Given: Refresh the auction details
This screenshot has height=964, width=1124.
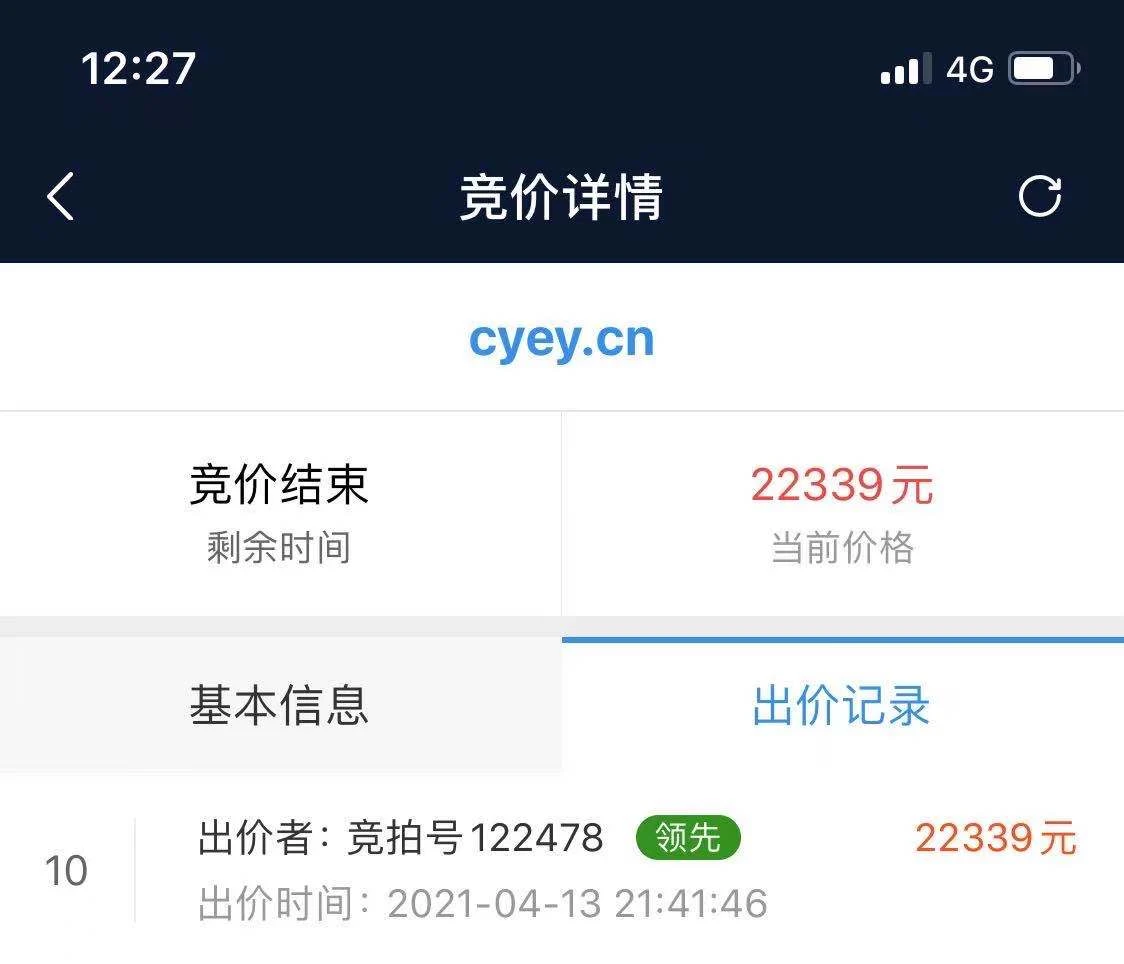Looking at the screenshot, I should pos(1039,196).
